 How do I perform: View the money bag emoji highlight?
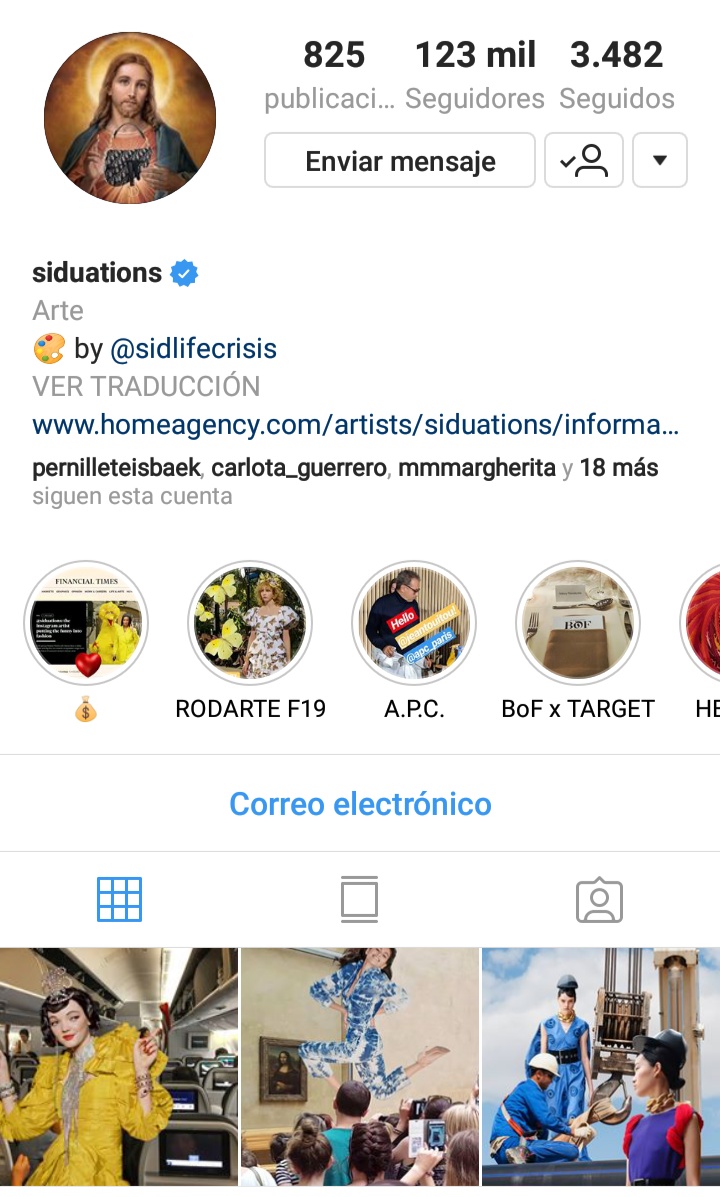point(86,622)
